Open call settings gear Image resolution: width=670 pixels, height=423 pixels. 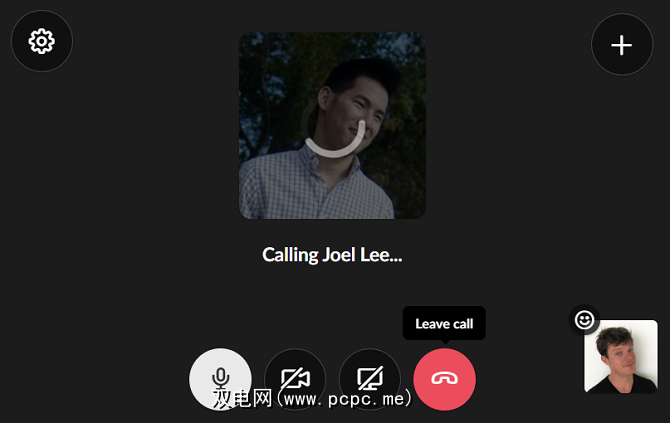41,41
